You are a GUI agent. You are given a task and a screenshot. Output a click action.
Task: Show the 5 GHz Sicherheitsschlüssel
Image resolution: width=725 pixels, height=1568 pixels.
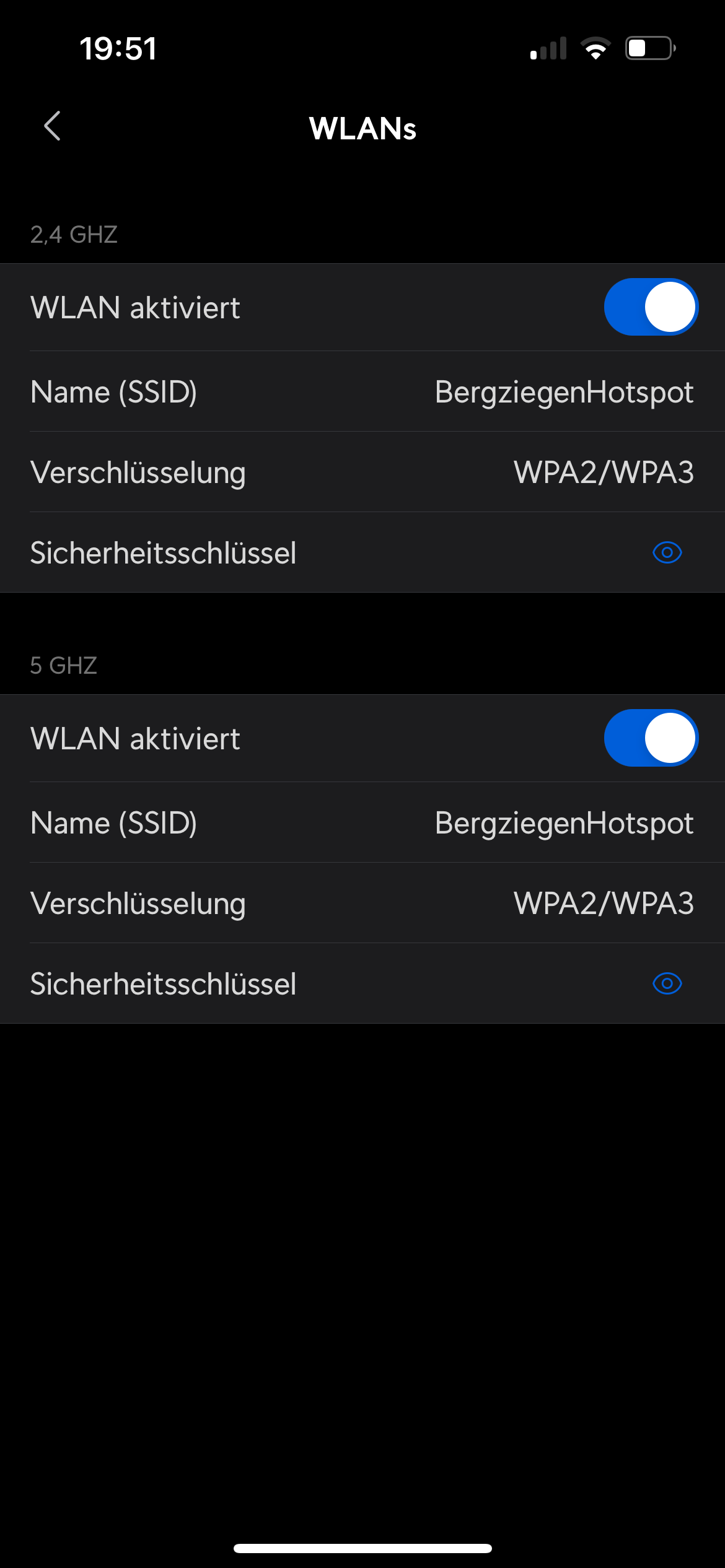pos(667,983)
